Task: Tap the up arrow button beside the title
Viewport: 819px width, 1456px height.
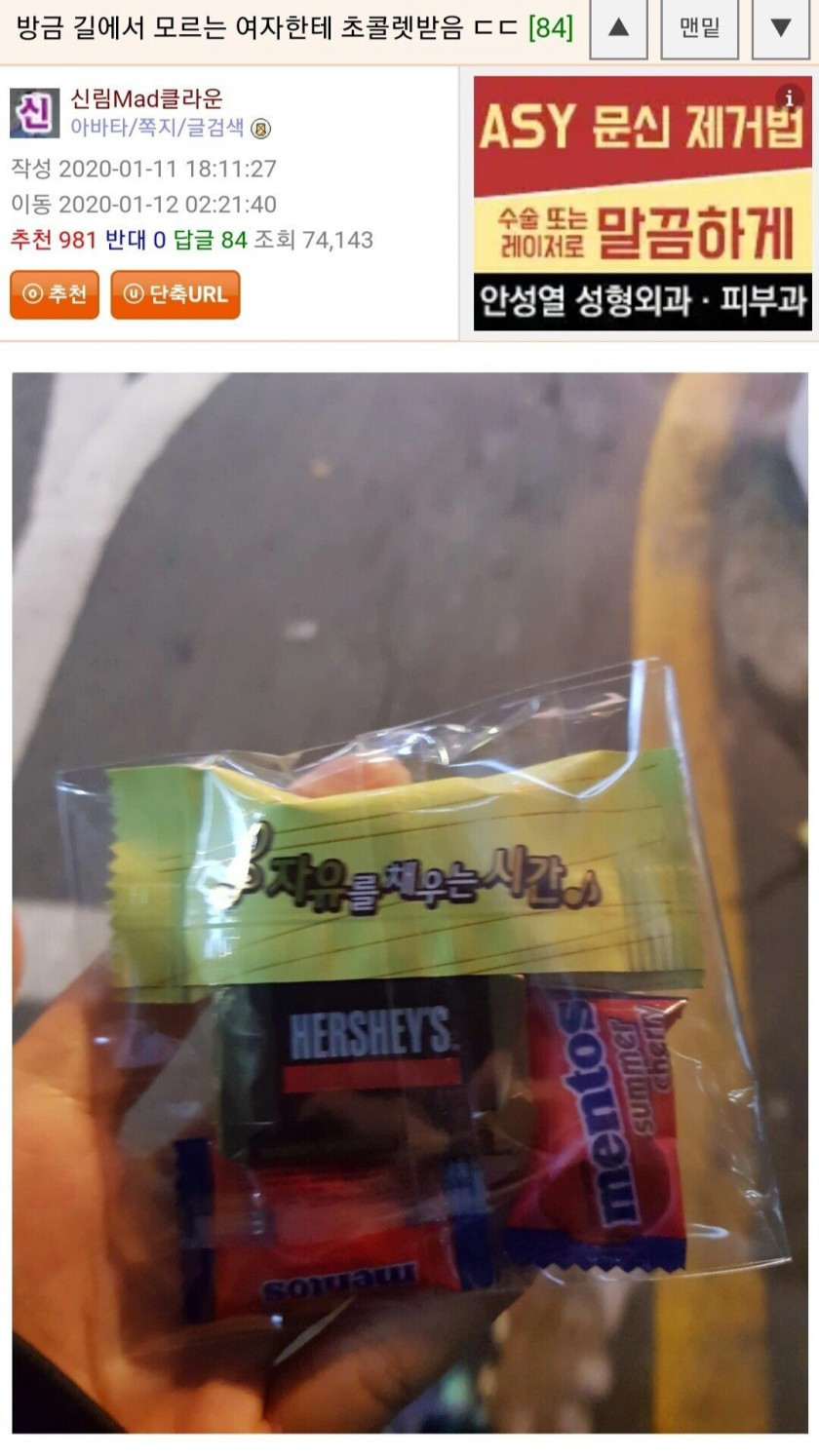Action: coord(619,28)
